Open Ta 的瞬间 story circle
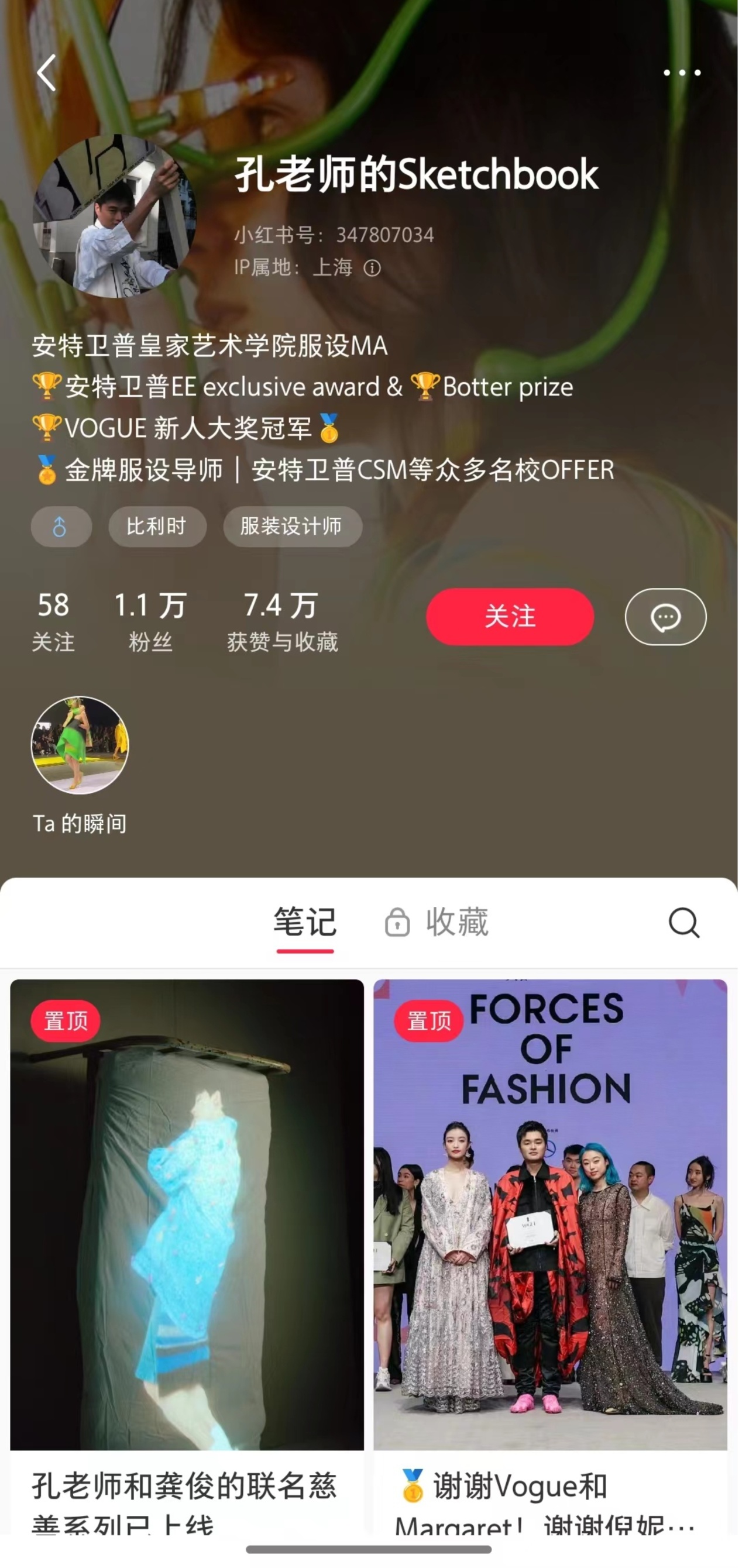Image resolution: width=749 pixels, height=1568 pixels. [80, 745]
